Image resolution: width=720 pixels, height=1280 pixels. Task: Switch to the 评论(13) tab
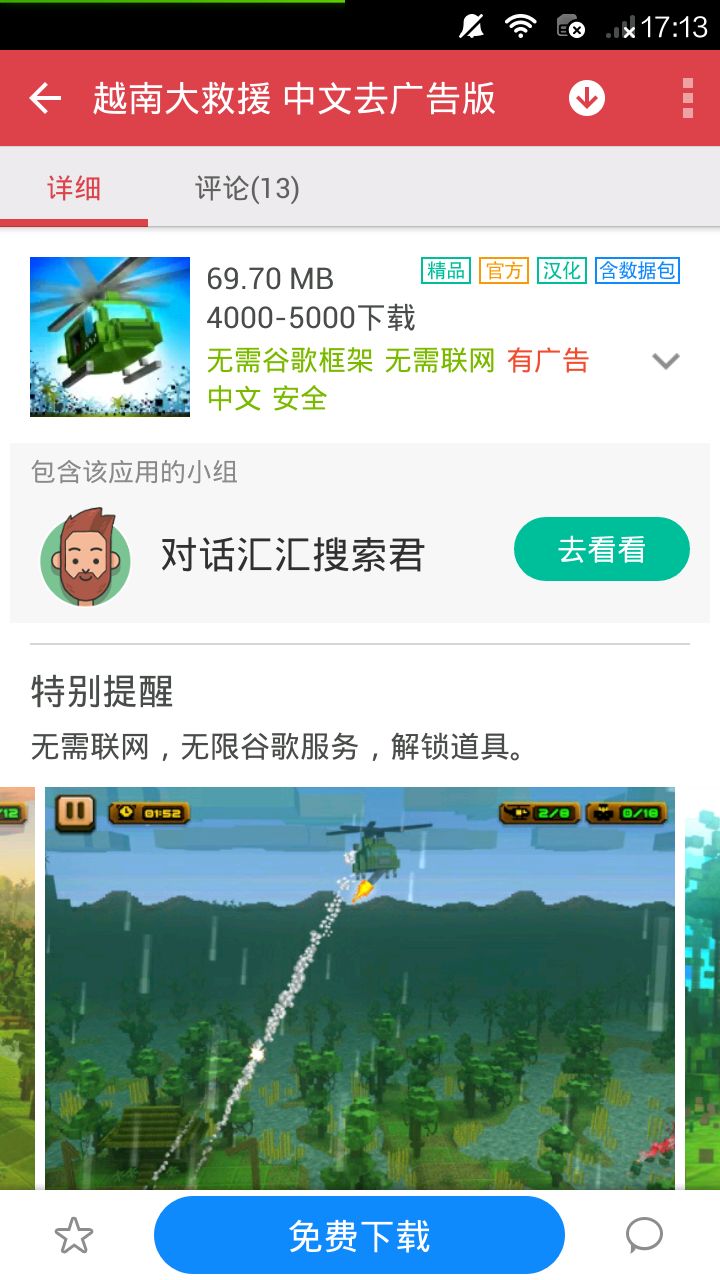(247, 188)
